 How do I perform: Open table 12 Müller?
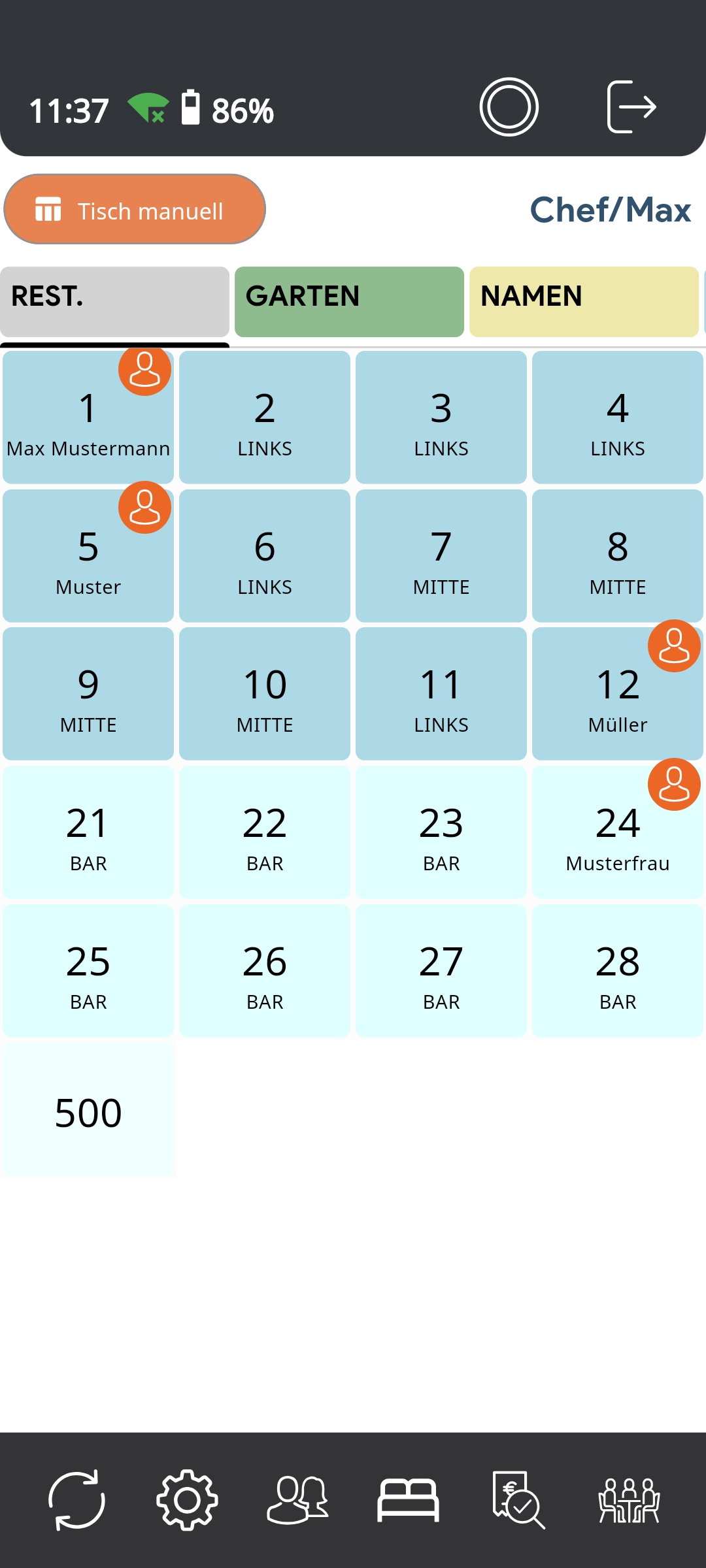point(618,694)
